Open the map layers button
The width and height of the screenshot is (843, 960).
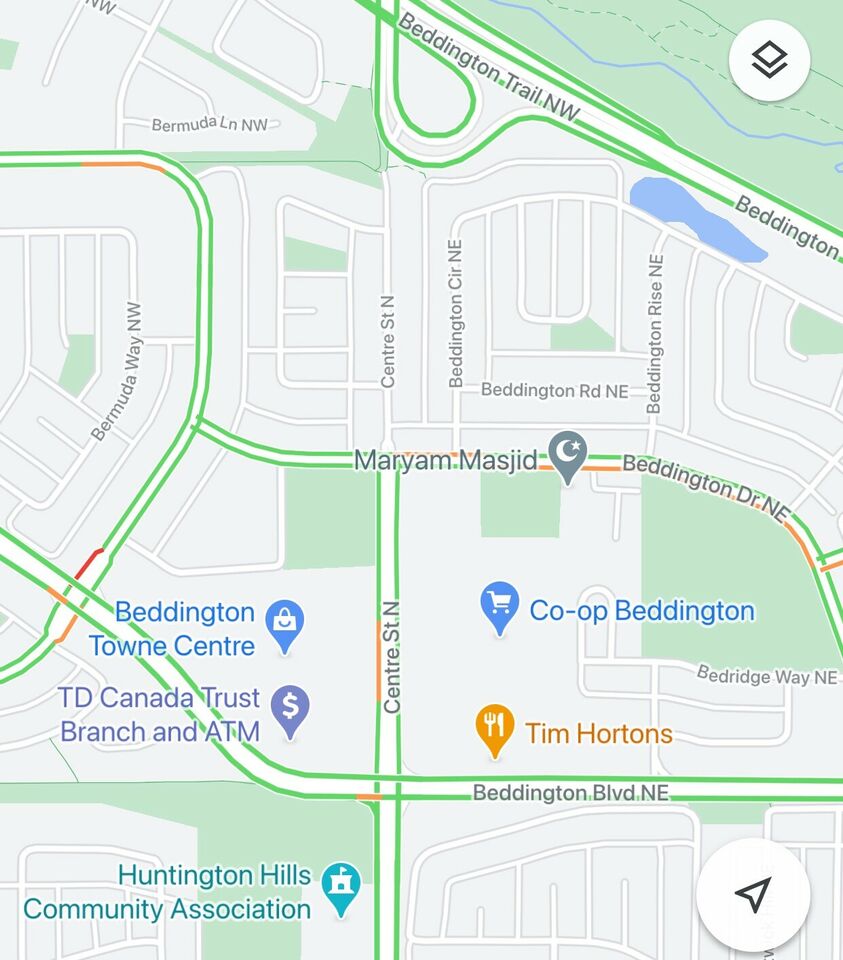click(x=768, y=61)
